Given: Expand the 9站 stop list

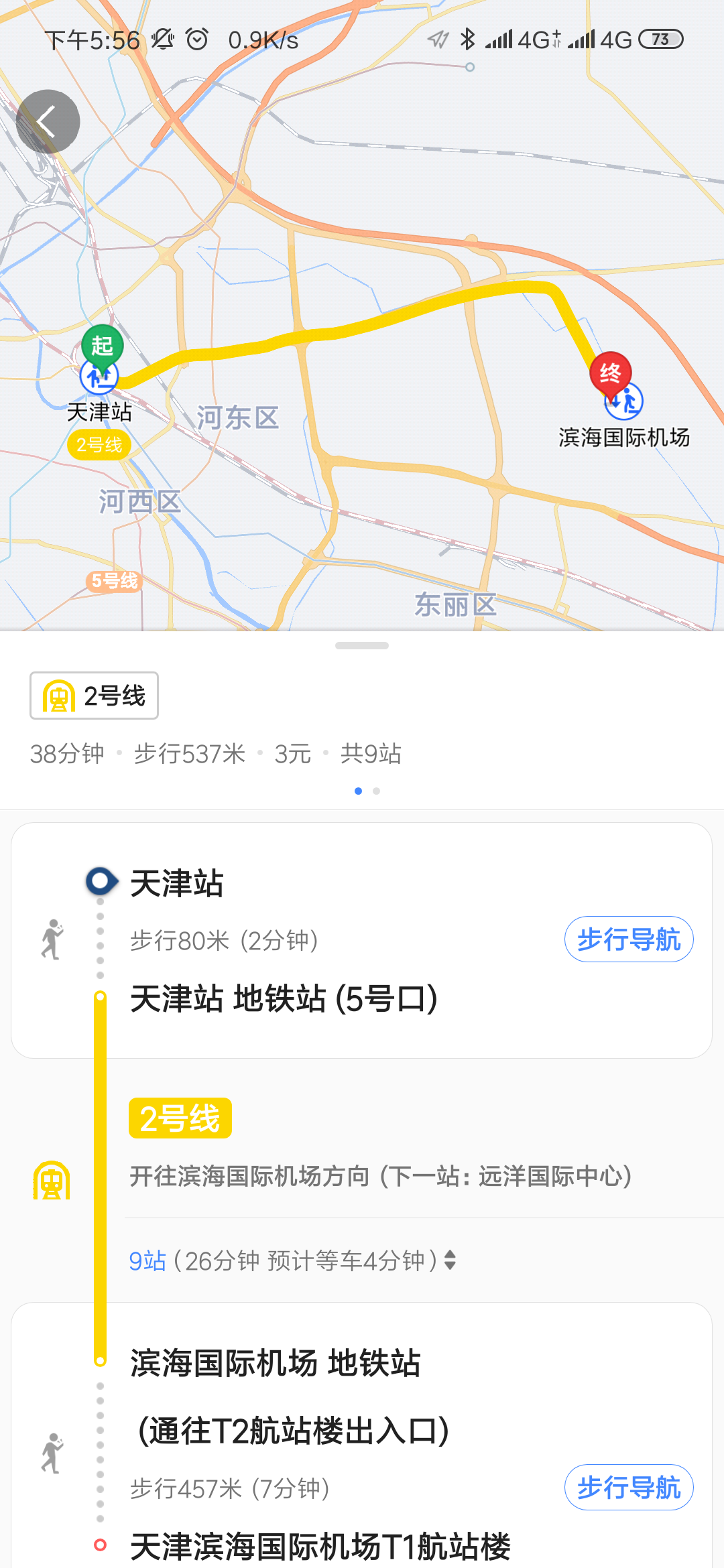Looking at the screenshot, I should coord(292,1261).
